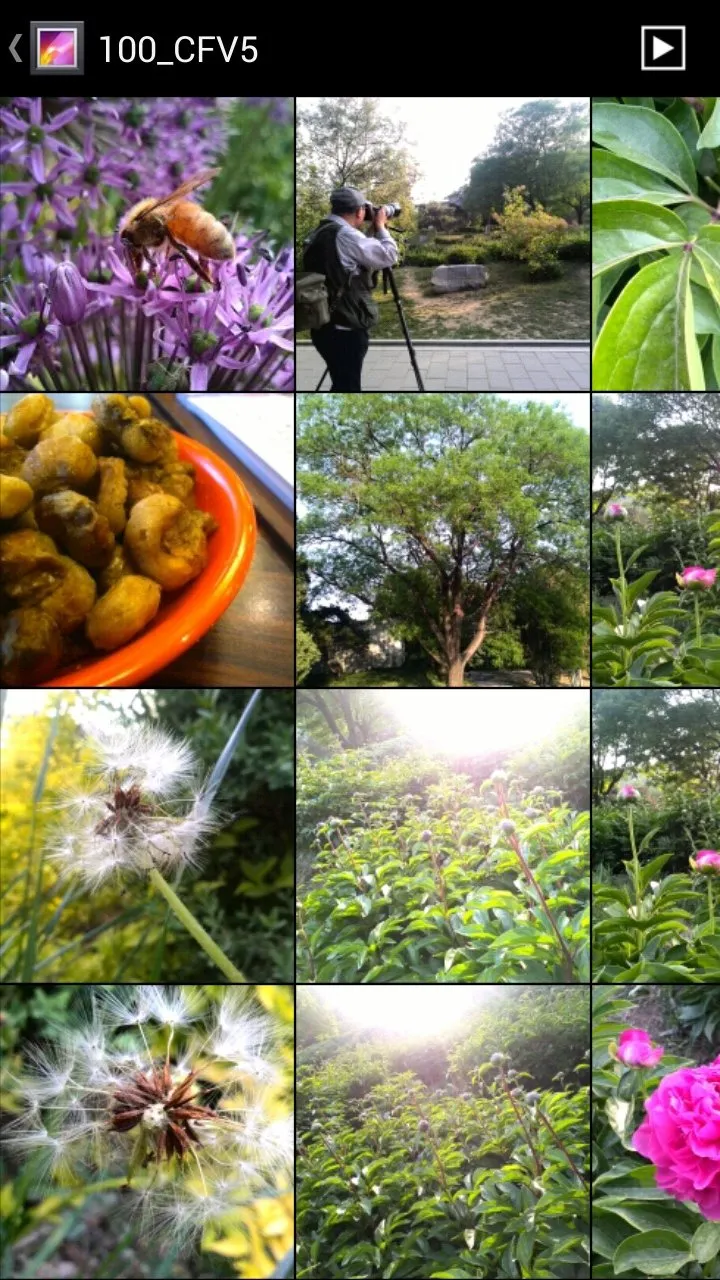Image resolution: width=720 pixels, height=1280 pixels.
Task: Start the slideshow with the play button
Action: [x=663, y=48]
